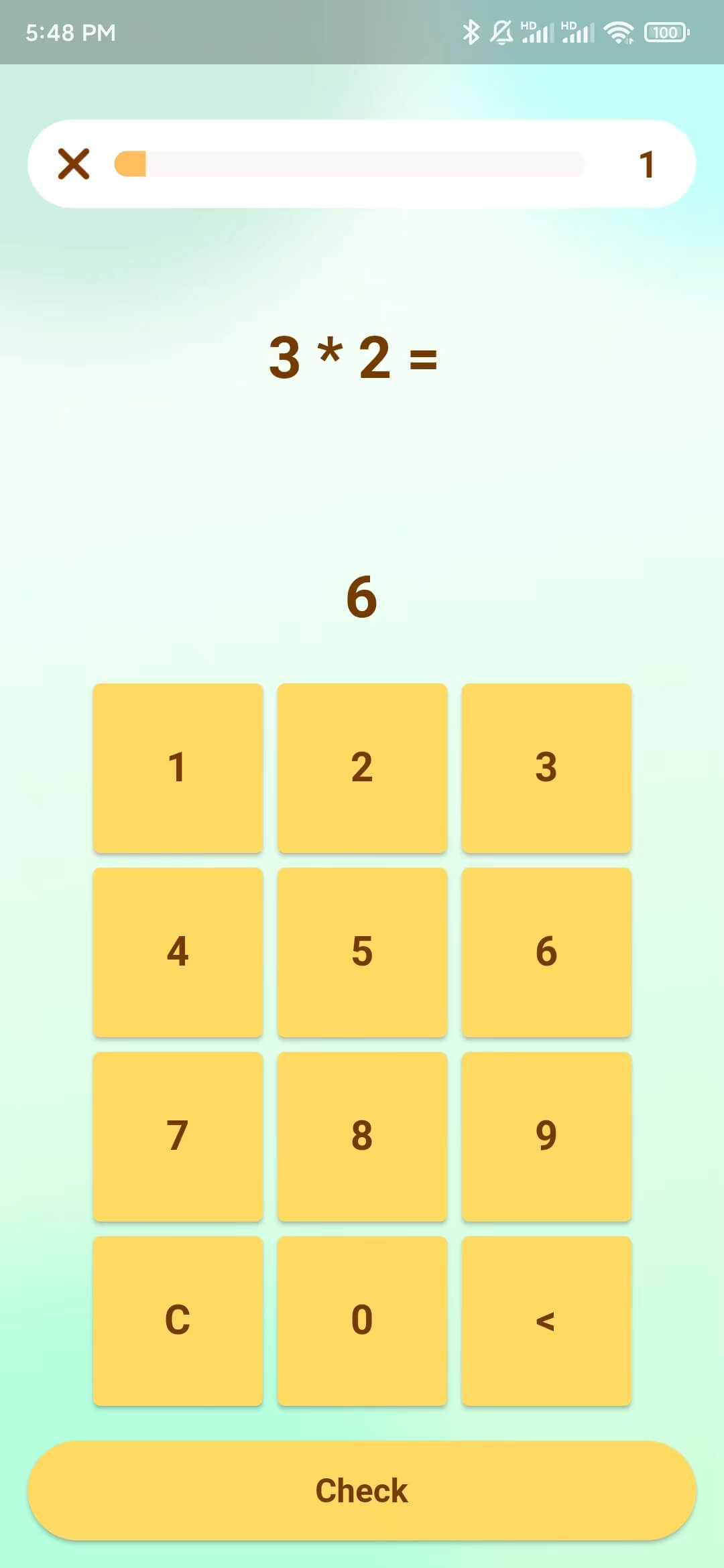Tap keypad number 4
Image resolution: width=724 pixels, height=1568 pixels.
point(178,952)
